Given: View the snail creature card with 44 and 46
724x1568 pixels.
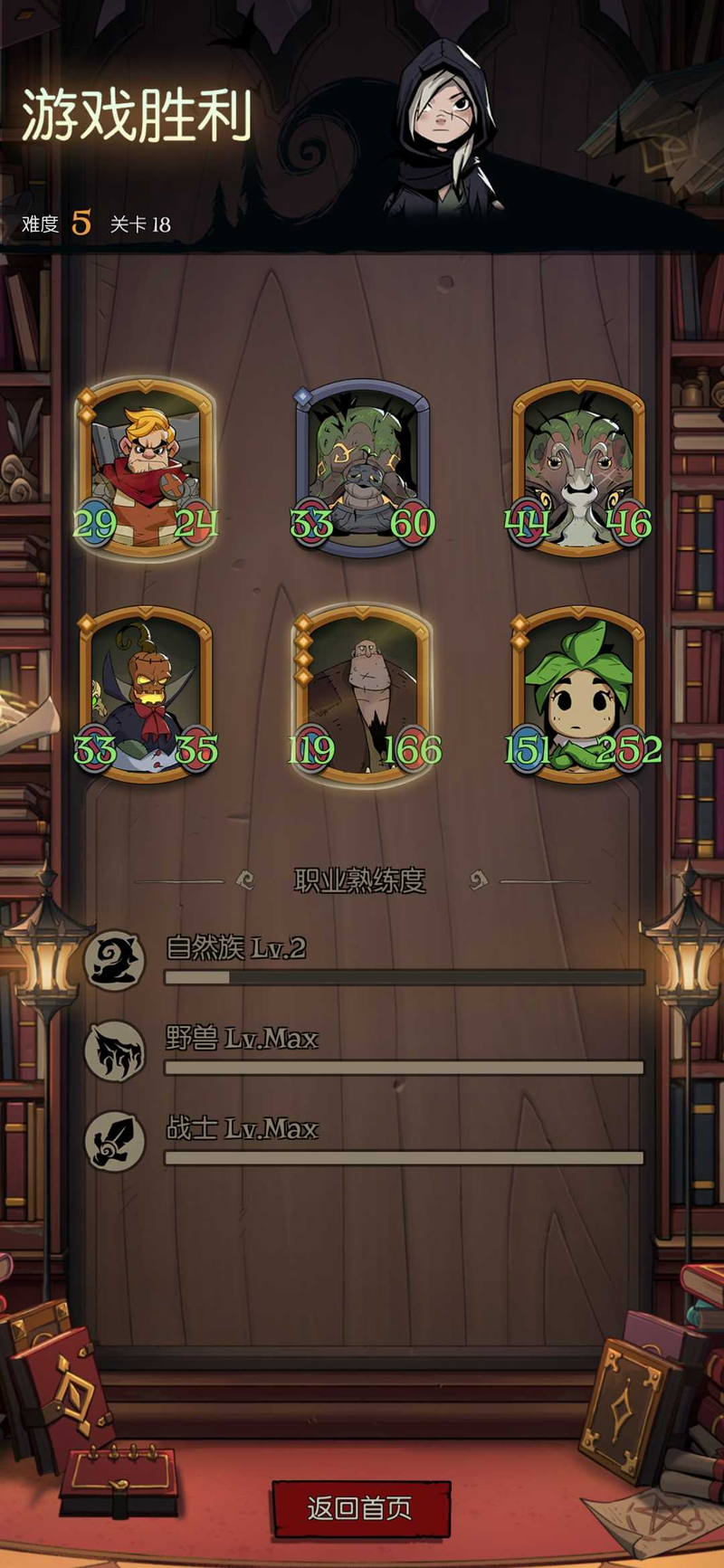Looking at the screenshot, I should pos(578,468).
